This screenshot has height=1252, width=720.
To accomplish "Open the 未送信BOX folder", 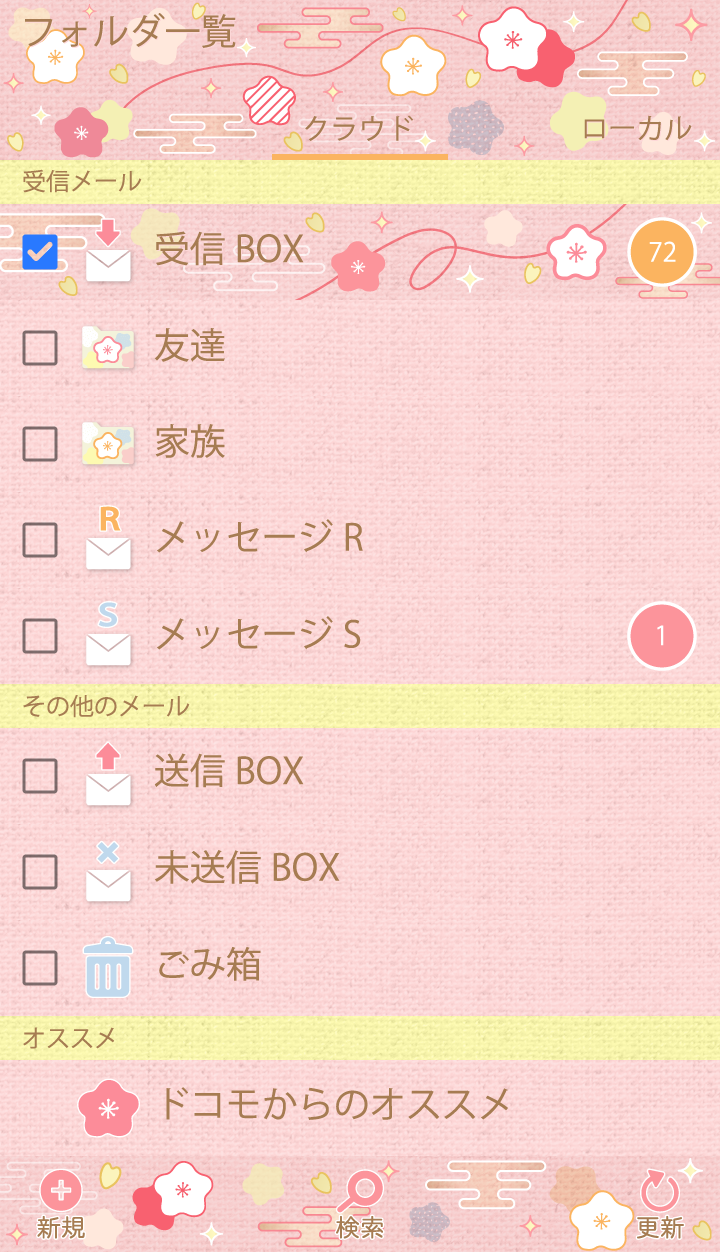I will click(247, 868).
